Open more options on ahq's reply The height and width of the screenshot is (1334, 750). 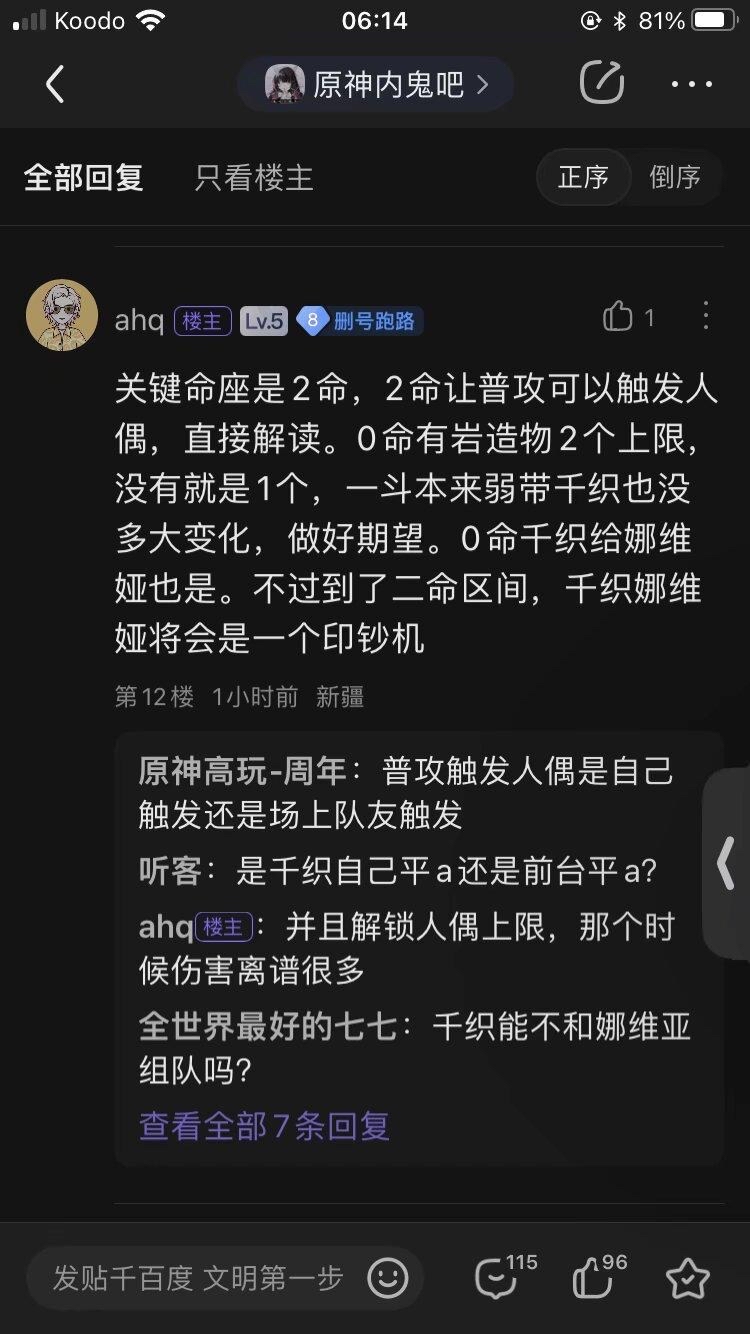(x=706, y=316)
